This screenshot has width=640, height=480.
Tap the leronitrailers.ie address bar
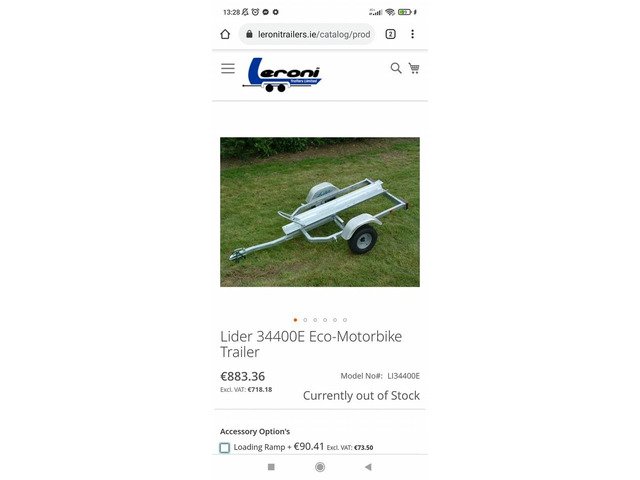(306, 34)
